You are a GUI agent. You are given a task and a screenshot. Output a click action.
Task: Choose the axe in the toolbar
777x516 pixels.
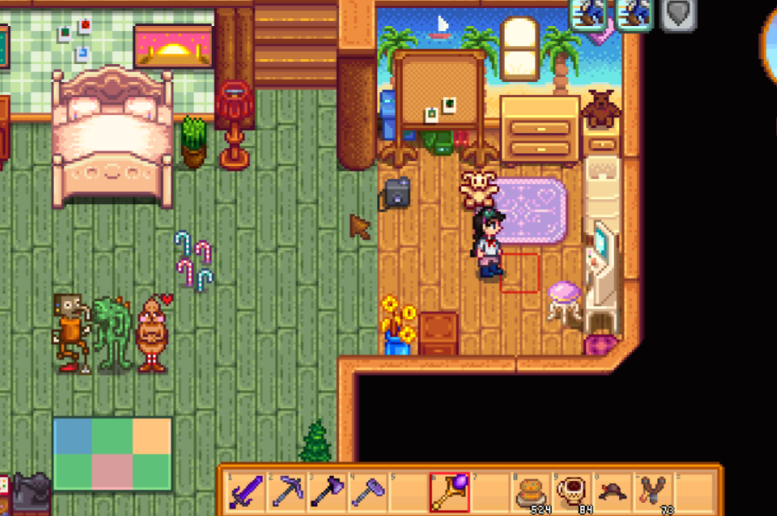(327, 491)
